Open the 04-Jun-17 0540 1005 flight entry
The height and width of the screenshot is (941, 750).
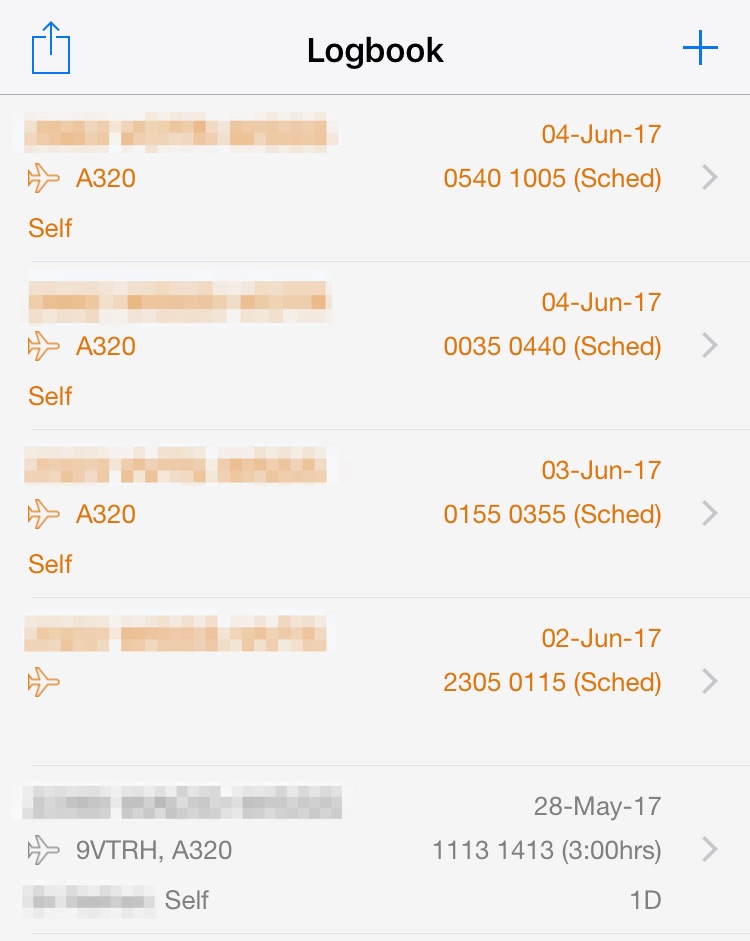click(x=375, y=179)
